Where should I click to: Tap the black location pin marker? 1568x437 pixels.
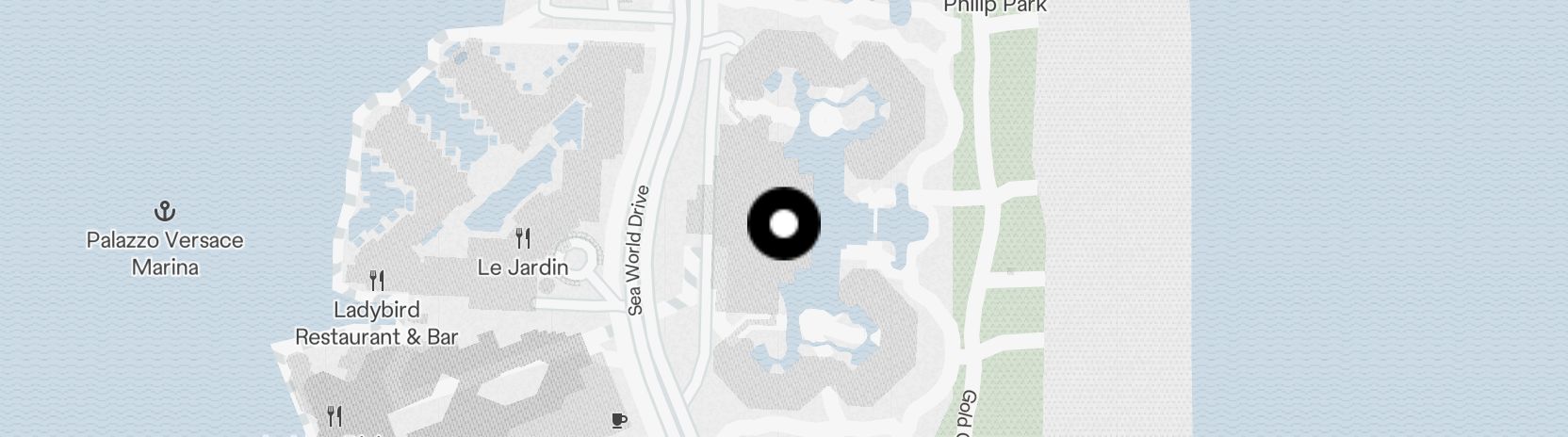[x=783, y=224]
